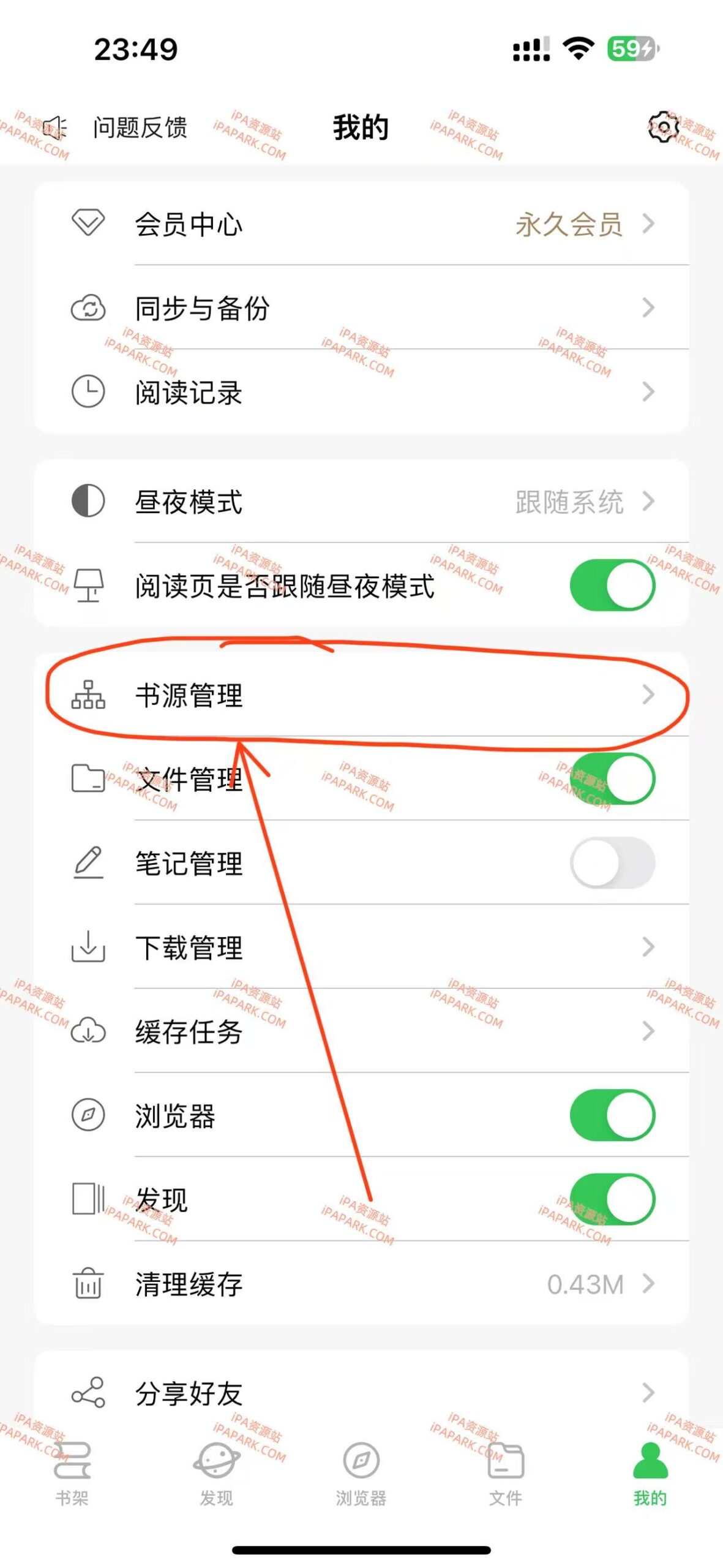The image size is (723, 1568).
Task: Expand the 会员中心 row chevron
Action: 649,224
